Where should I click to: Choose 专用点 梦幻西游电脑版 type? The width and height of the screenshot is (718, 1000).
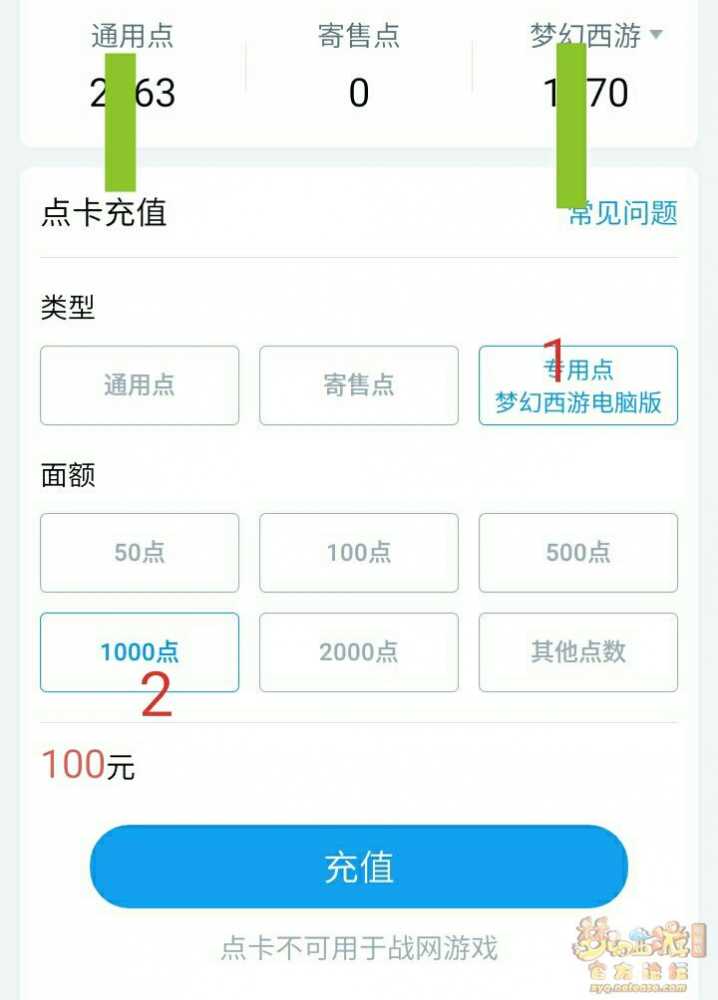(x=578, y=385)
